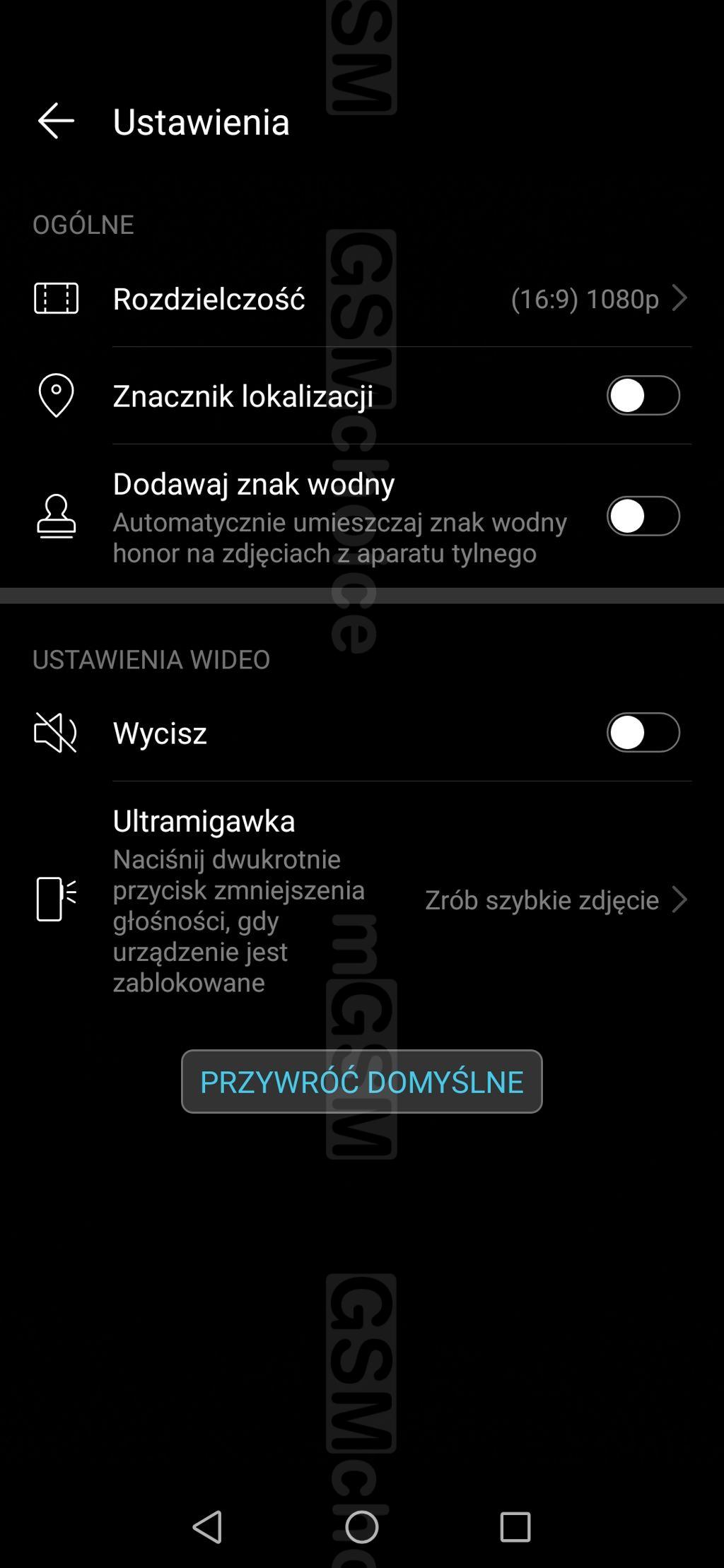Viewport: 724px width, 1568px height.
Task: Toggle the Wycisz mute switch
Action: click(643, 732)
